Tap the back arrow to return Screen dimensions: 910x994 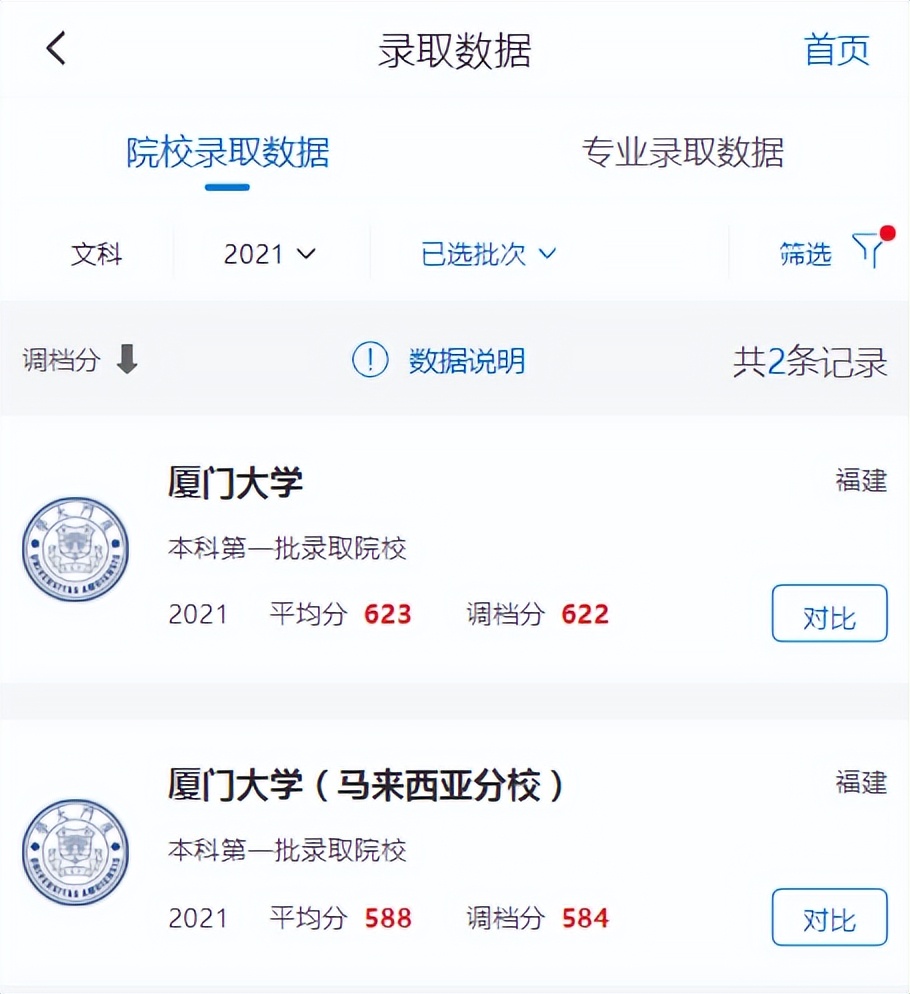(x=56, y=48)
